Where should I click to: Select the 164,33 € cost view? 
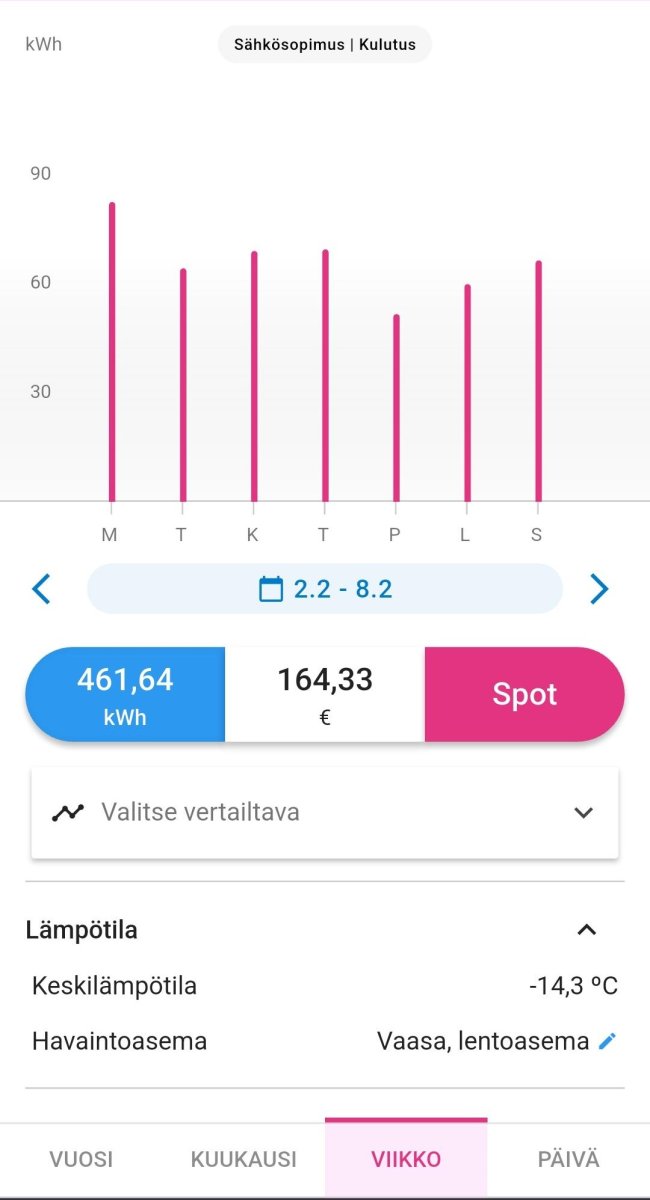tap(325, 694)
